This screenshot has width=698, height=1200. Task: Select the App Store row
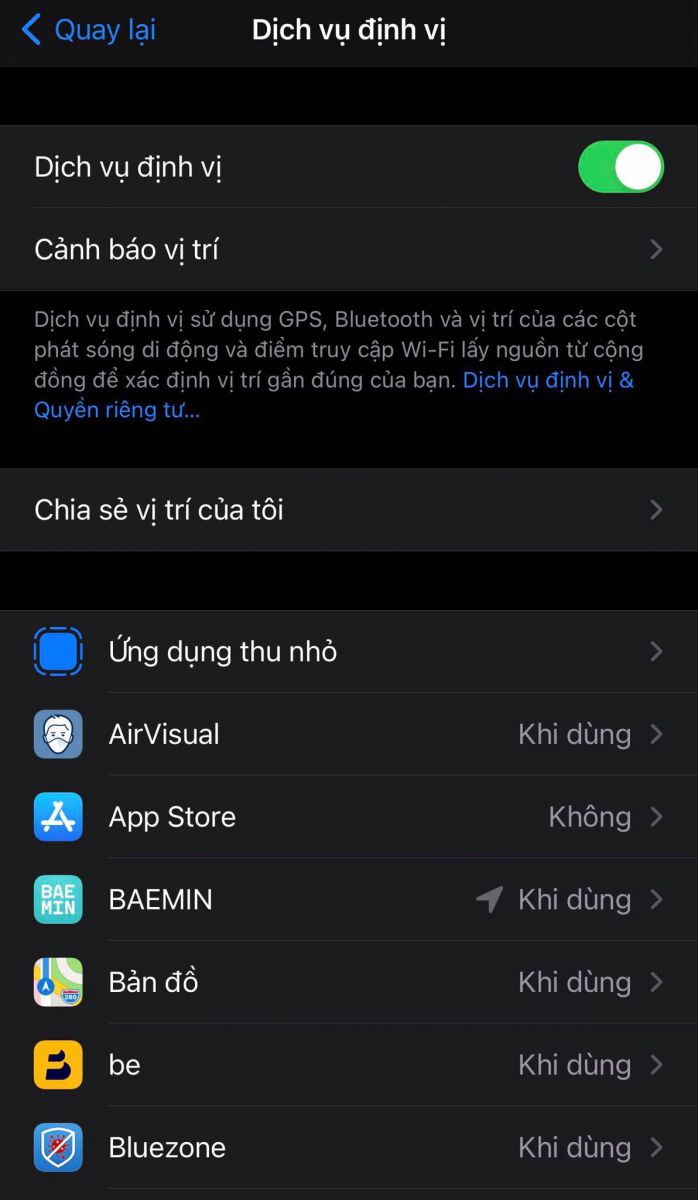pos(349,817)
